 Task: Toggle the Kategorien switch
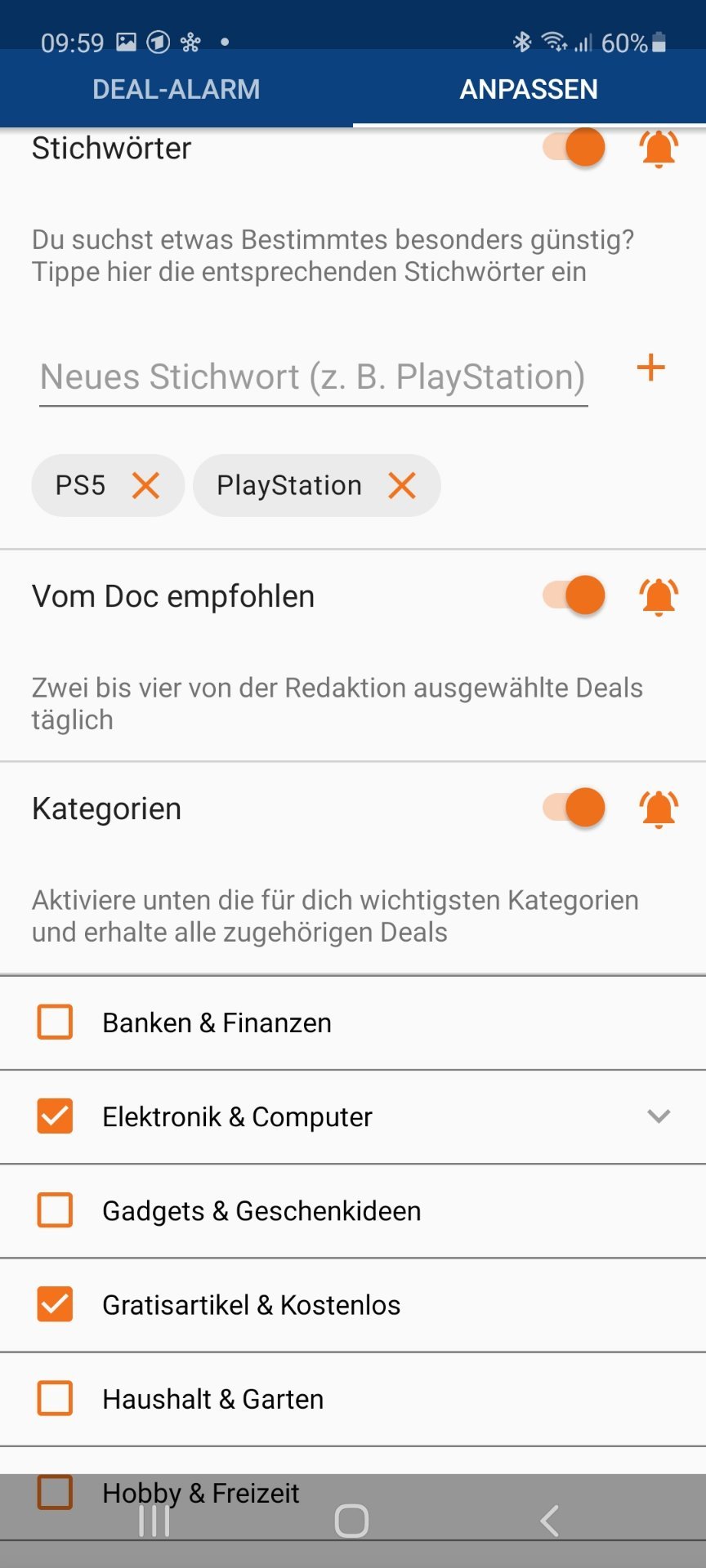click(x=574, y=808)
